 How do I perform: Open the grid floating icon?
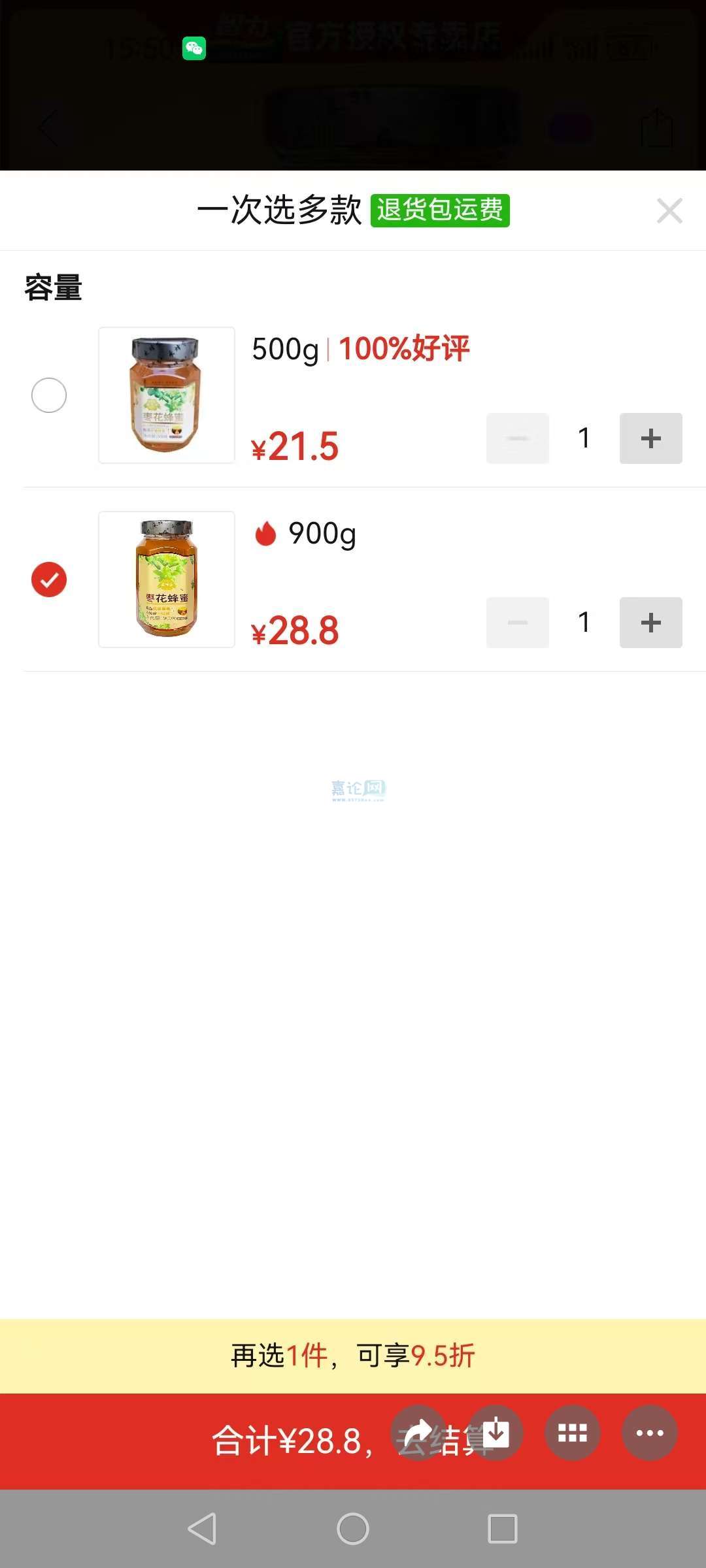pyautogui.click(x=573, y=1433)
